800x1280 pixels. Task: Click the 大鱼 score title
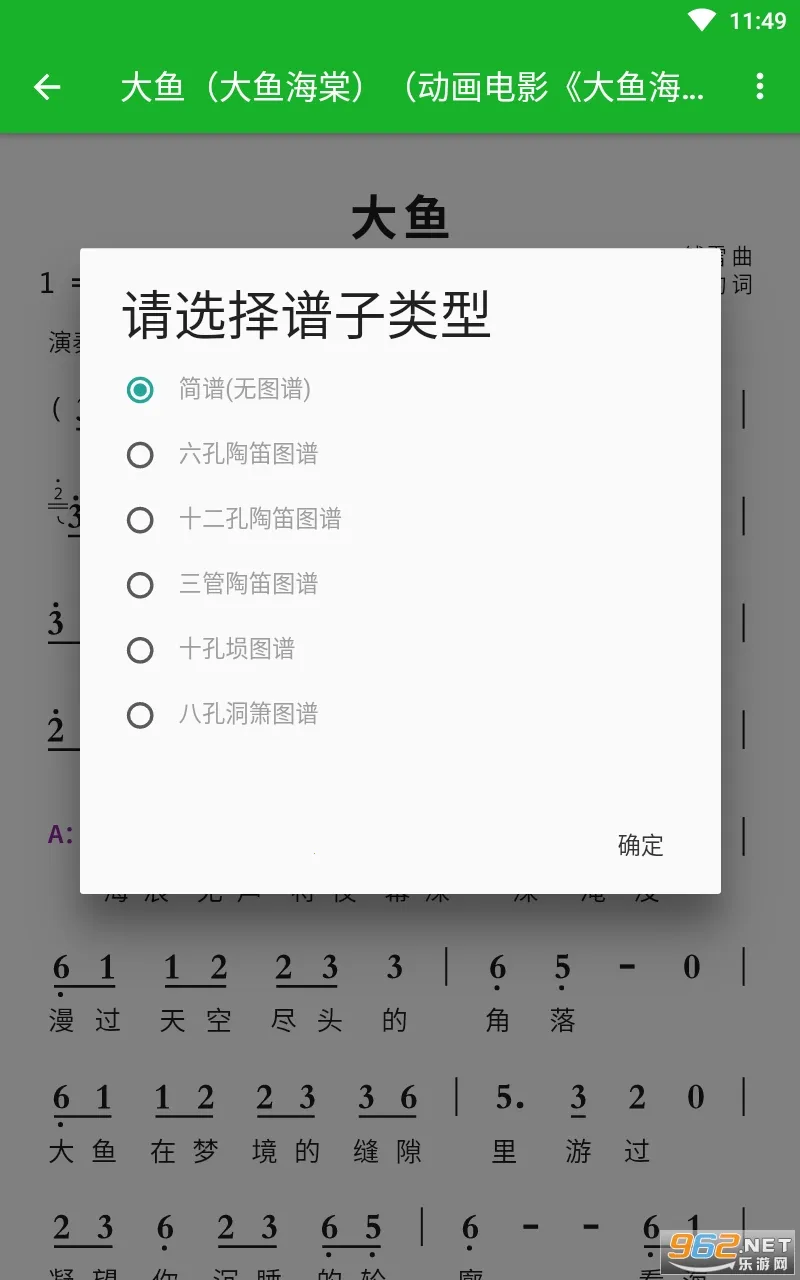(x=400, y=217)
